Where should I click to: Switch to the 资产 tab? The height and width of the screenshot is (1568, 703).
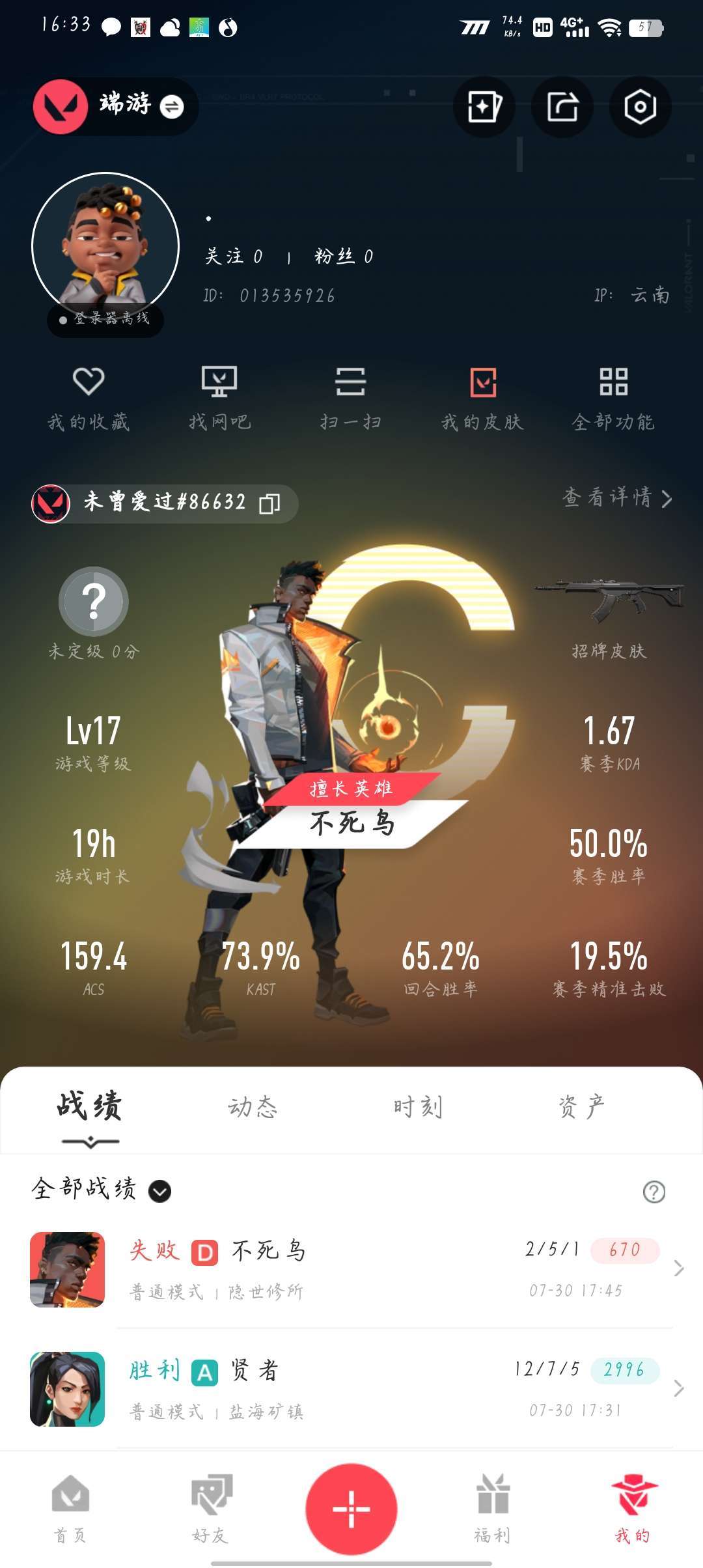click(581, 1107)
